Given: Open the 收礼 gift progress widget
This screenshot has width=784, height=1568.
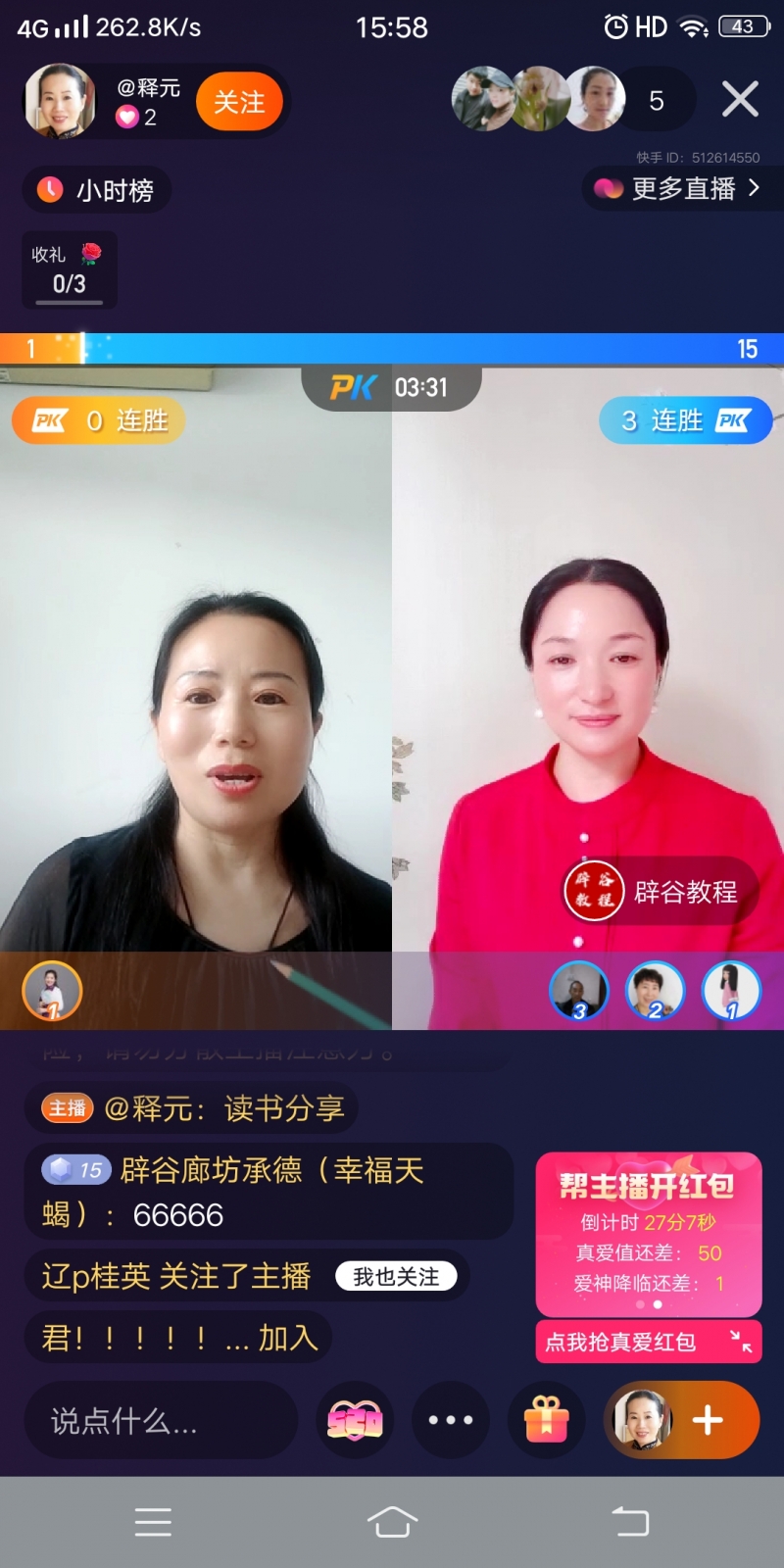Looking at the screenshot, I should (70, 270).
